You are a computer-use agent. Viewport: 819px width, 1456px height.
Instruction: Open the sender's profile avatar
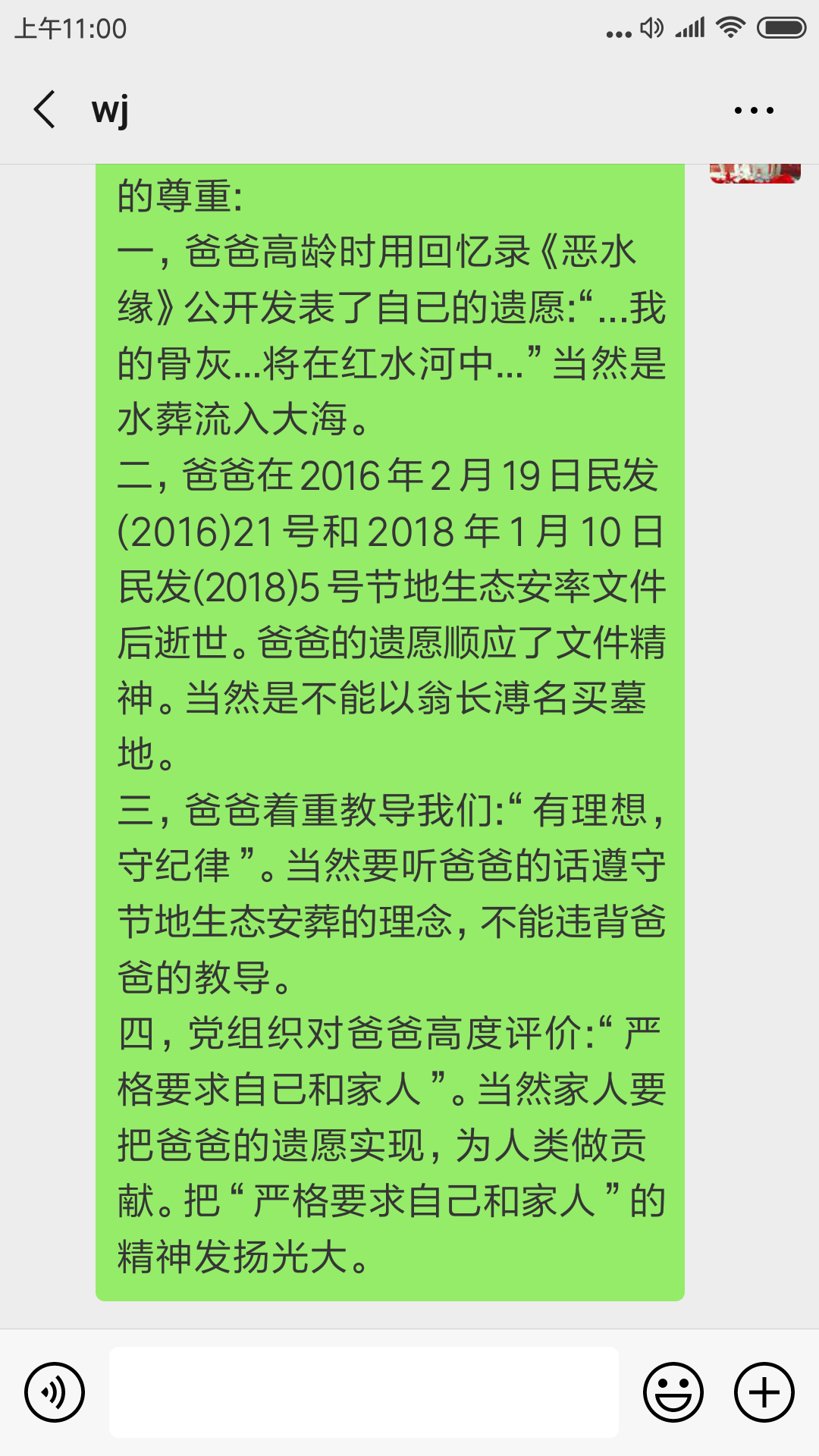point(755,174)
